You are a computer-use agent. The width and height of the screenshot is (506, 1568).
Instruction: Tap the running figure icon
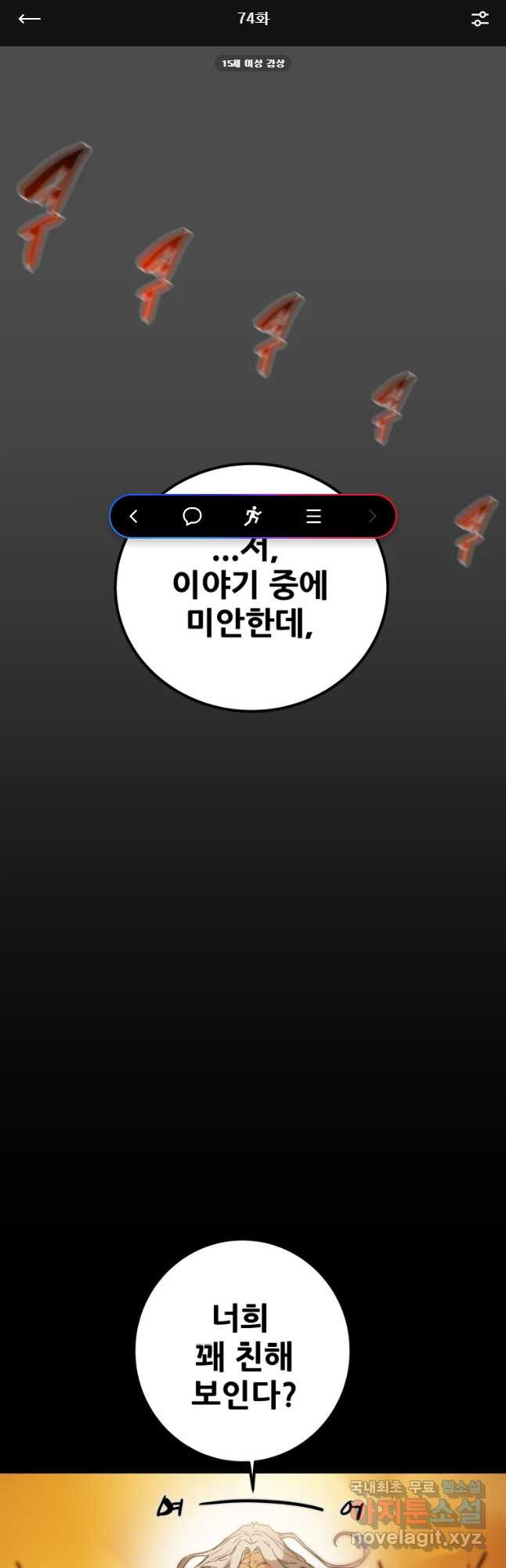point(252,516)
